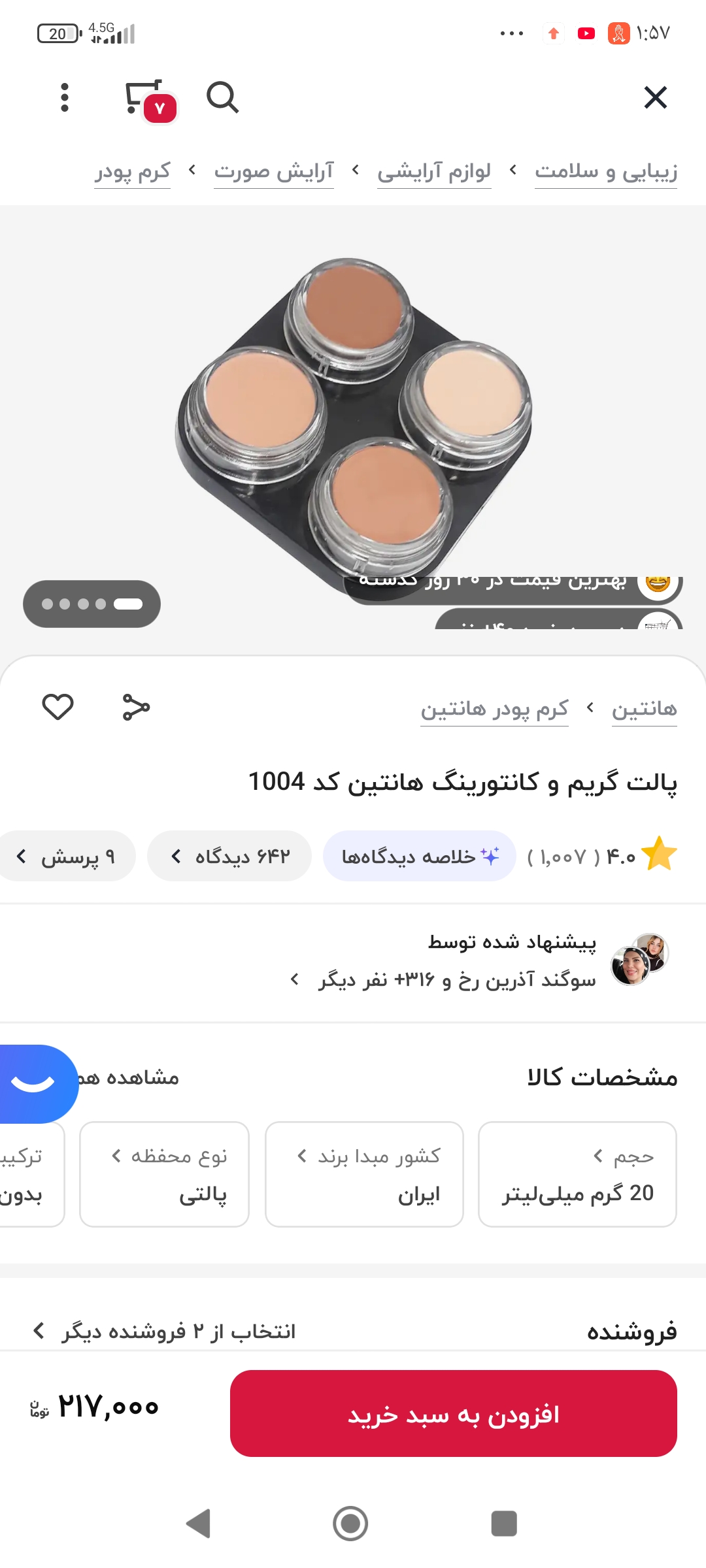Screen dimensions: 706x1568
Task: Add this product to favorites
Action: click(x=58, y=707)
